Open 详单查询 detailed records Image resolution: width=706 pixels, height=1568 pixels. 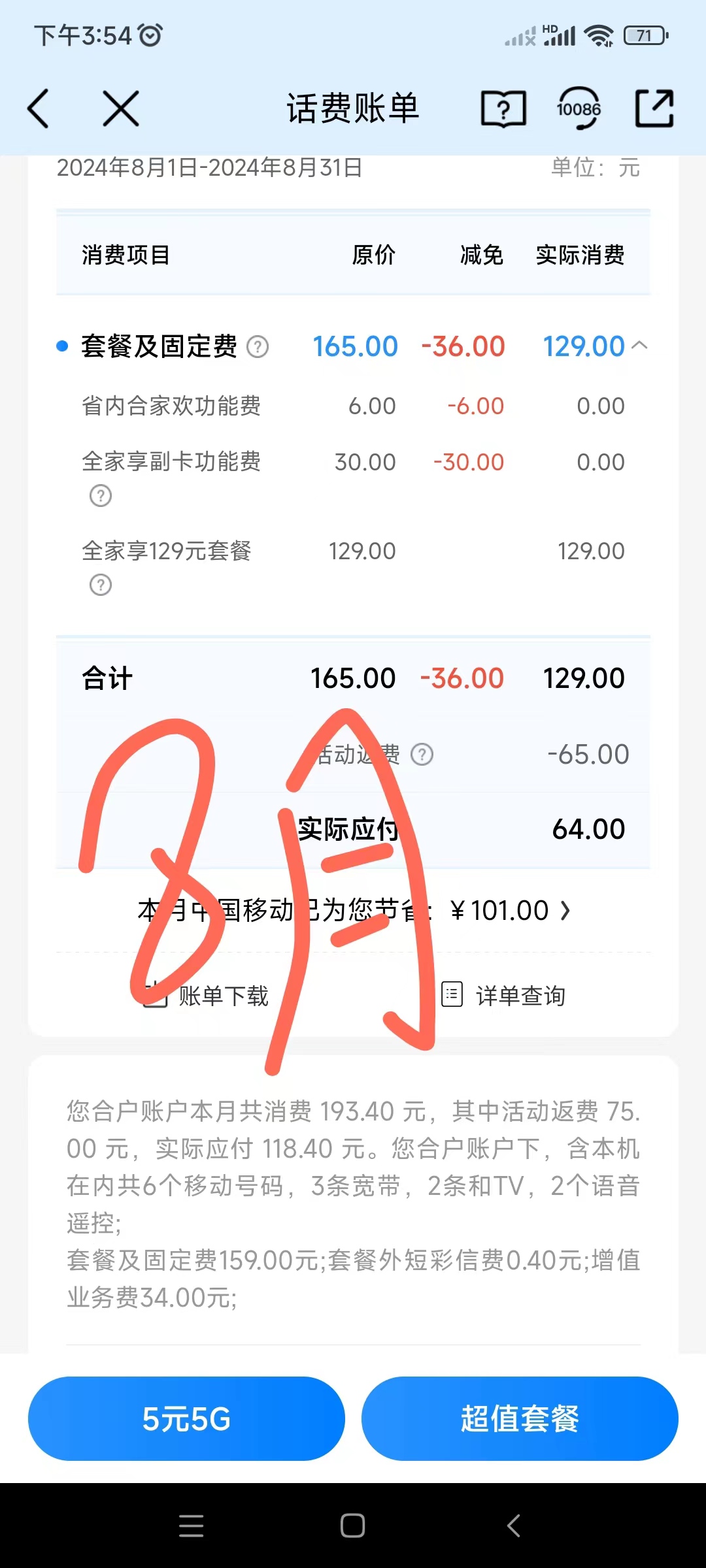503,996
